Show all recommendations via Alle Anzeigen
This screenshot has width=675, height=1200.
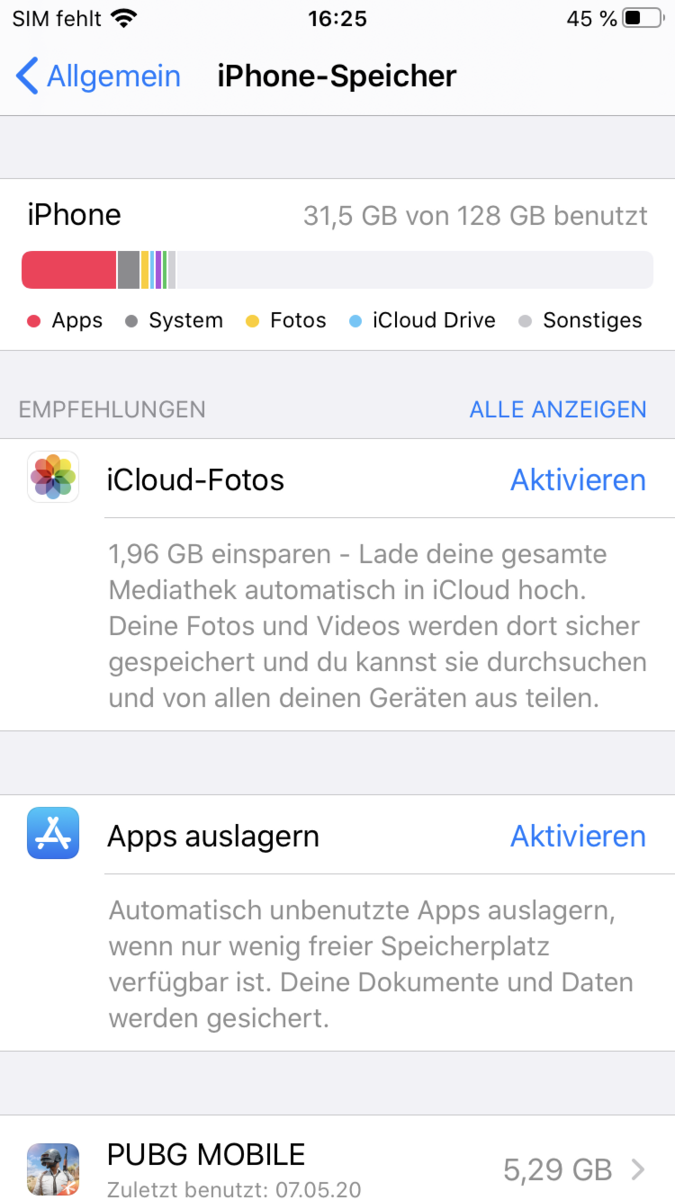(x=557, y=409)
